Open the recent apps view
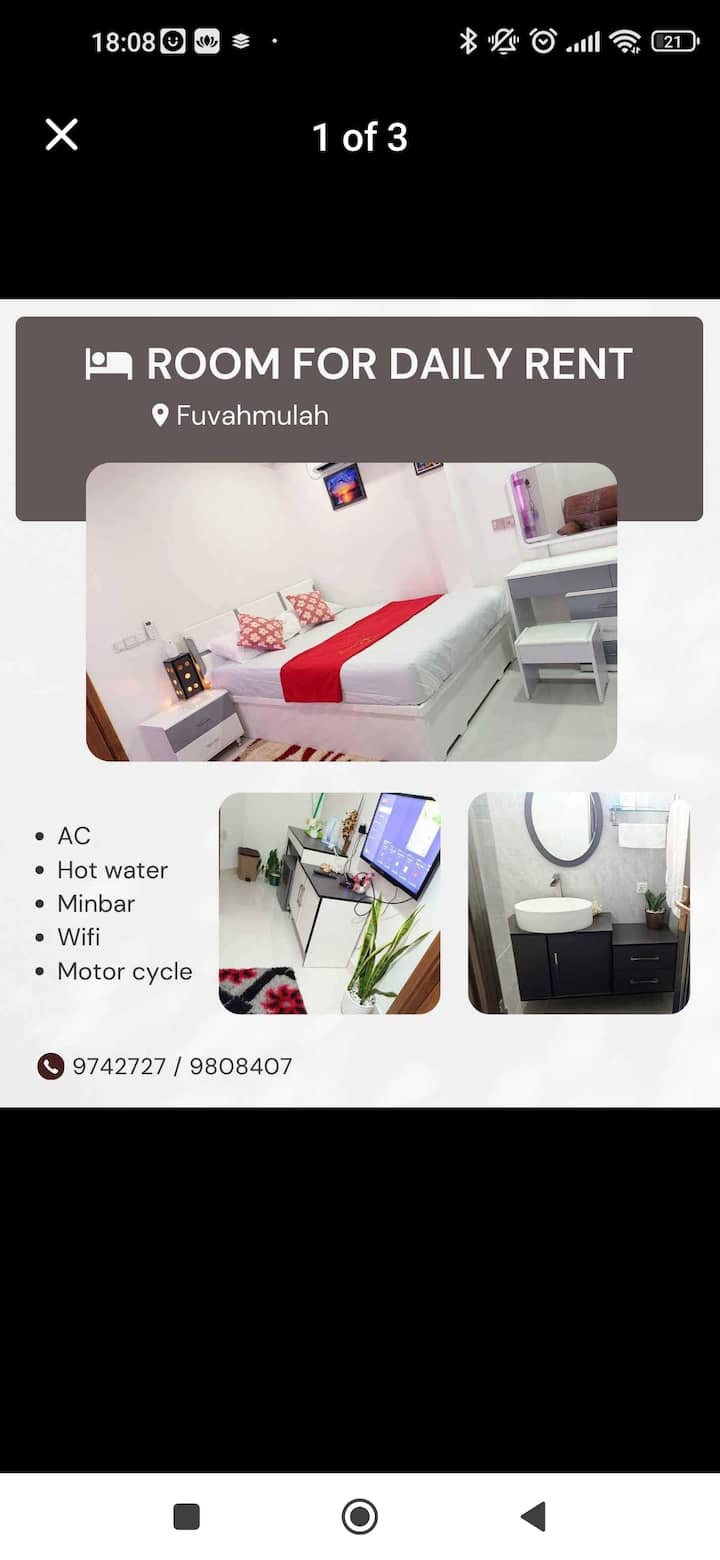The image size is (720, 1560). 187,1516
